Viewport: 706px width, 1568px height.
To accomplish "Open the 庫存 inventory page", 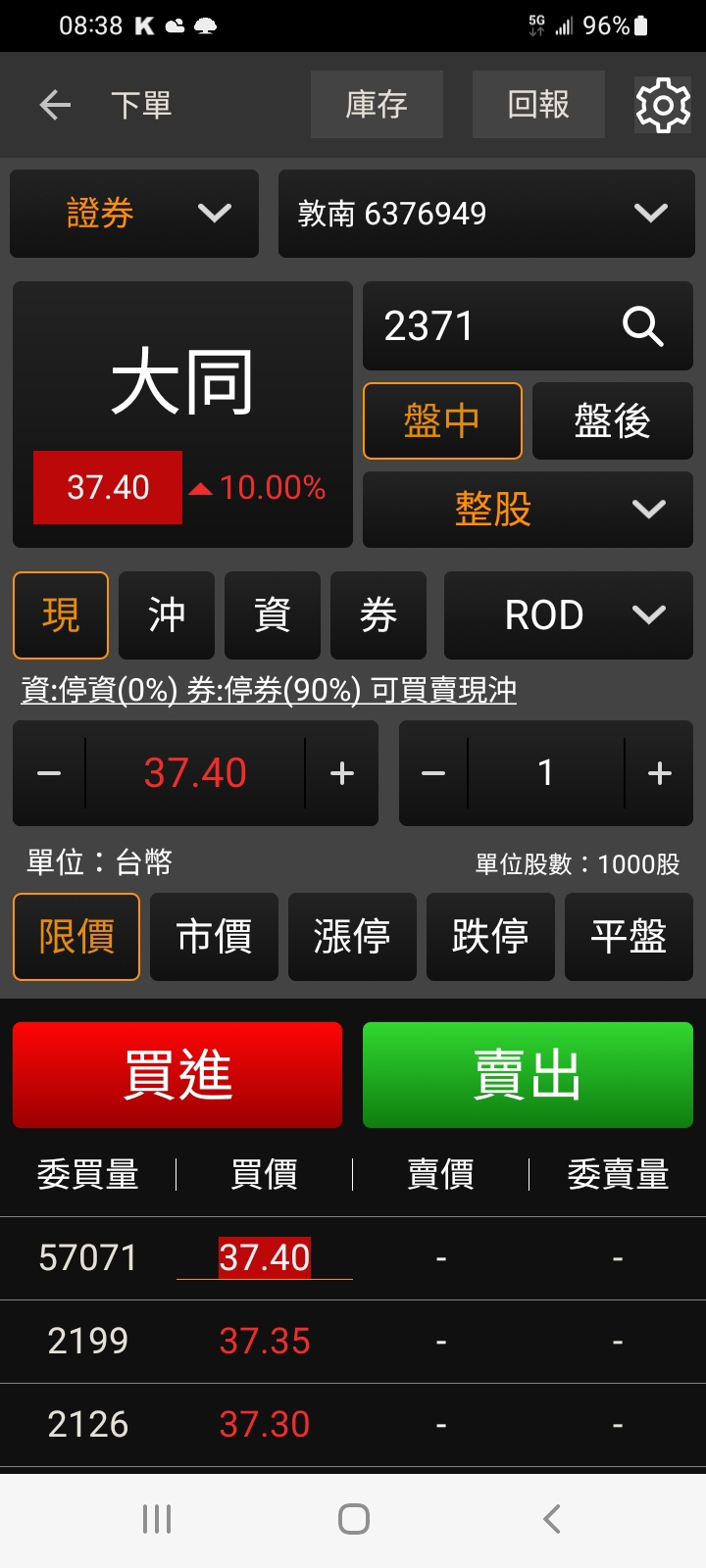I will click(x=377, y=104).
